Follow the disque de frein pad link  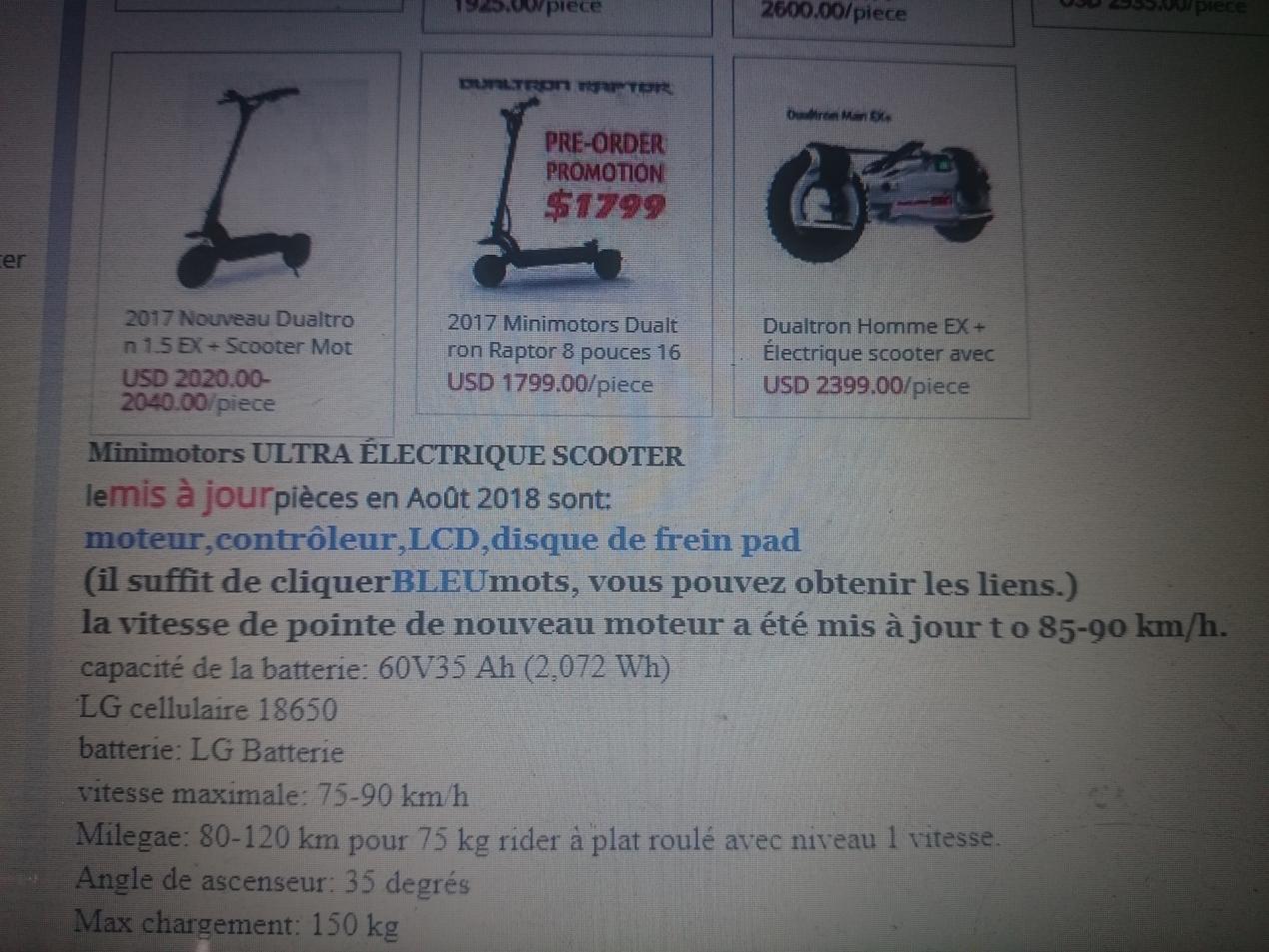point(645,539)
